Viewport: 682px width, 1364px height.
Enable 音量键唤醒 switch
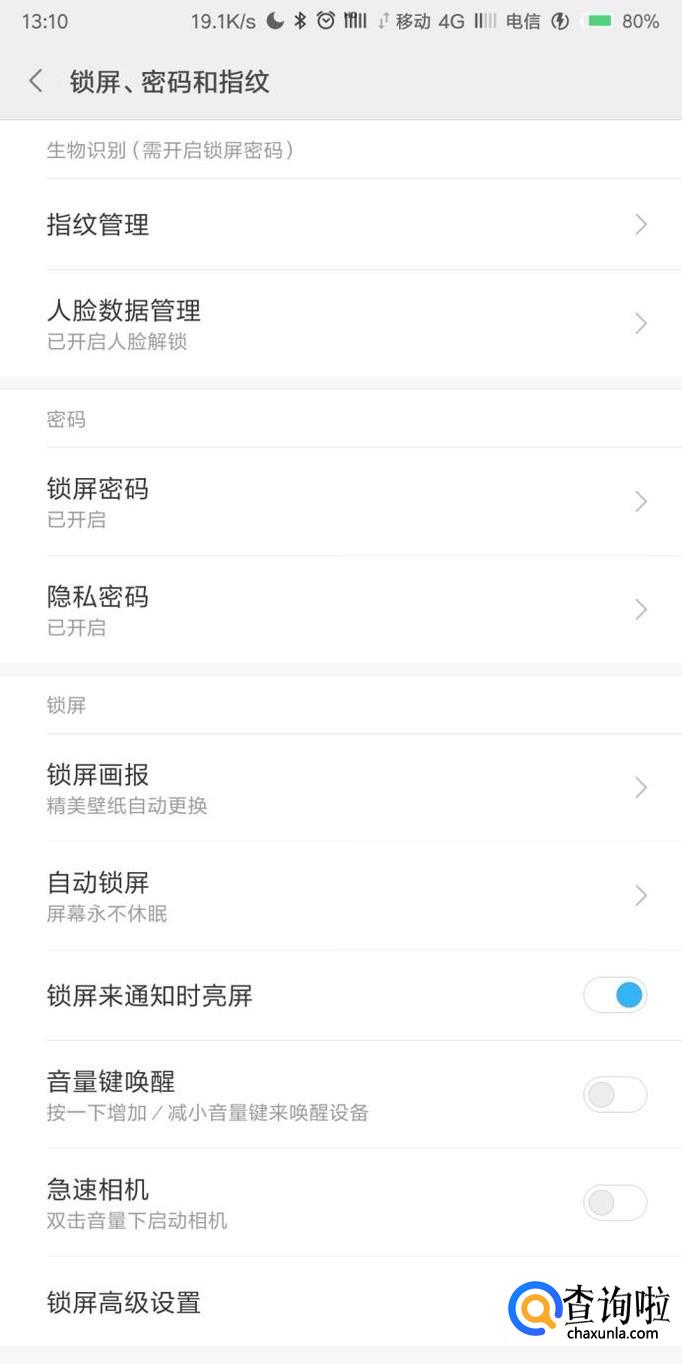[x=615, y=1095]
